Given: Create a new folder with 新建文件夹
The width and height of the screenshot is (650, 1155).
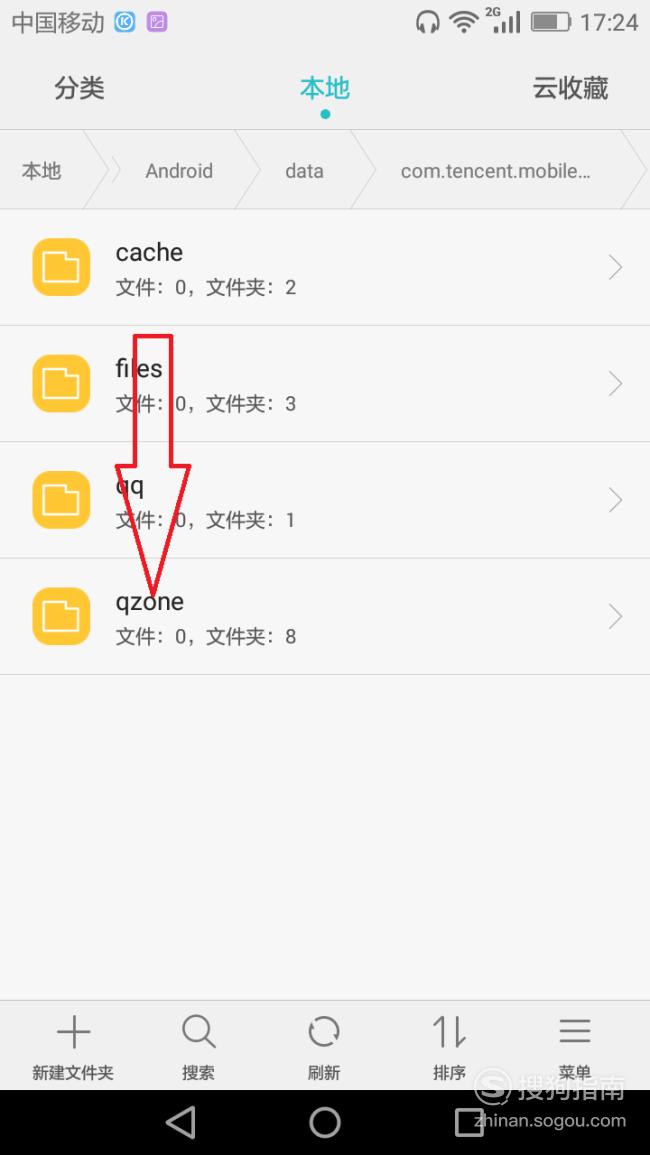Looking at the screenshot, I should pyautogui.click(x=73, y=1046).
